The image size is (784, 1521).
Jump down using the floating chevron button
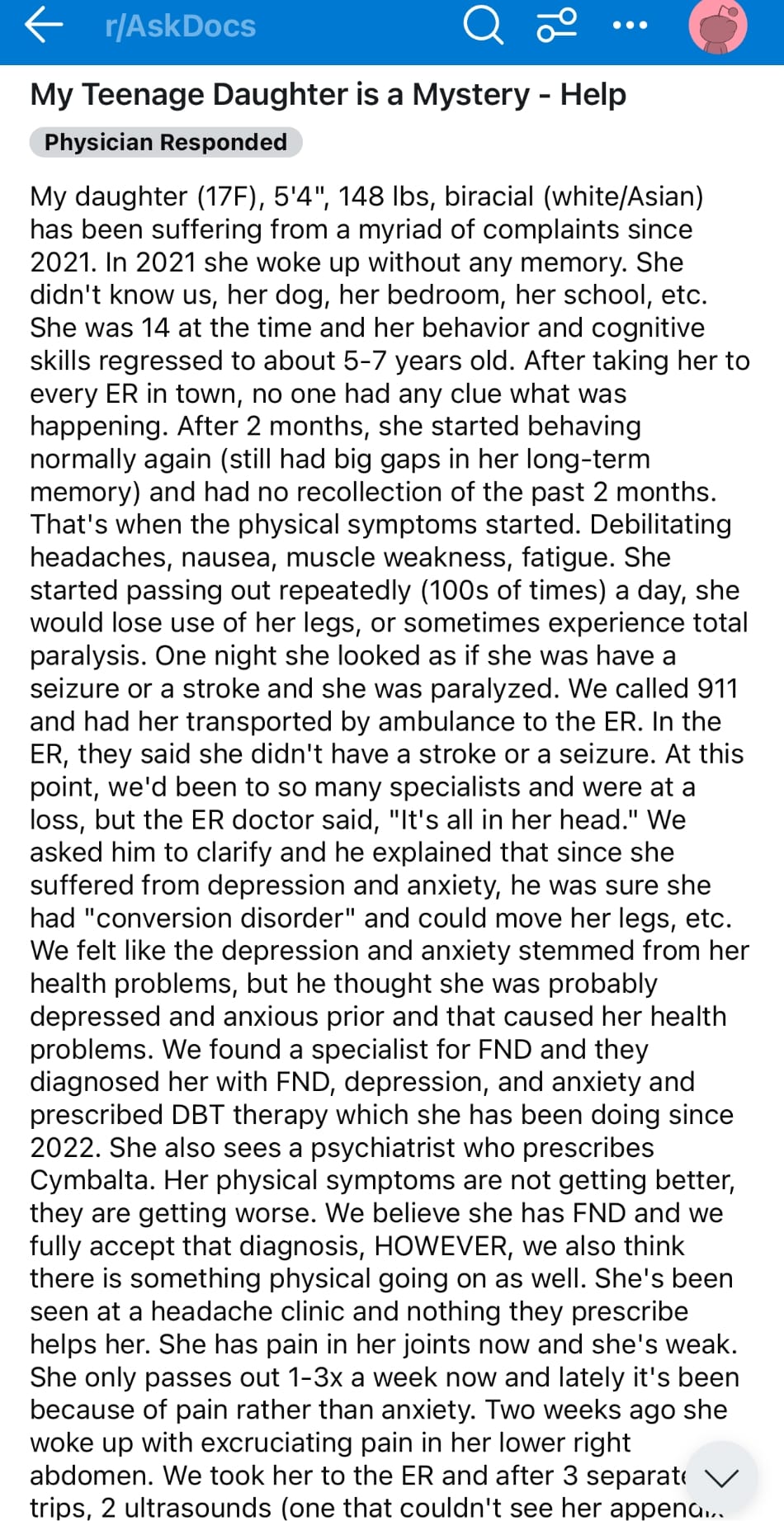[x=721, y=1477]
